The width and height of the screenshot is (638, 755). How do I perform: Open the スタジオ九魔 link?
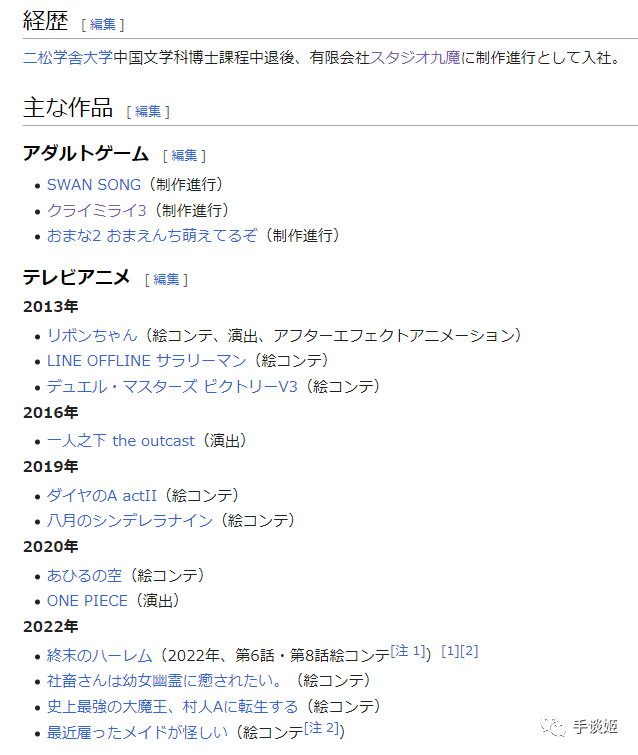click(415, 58)
